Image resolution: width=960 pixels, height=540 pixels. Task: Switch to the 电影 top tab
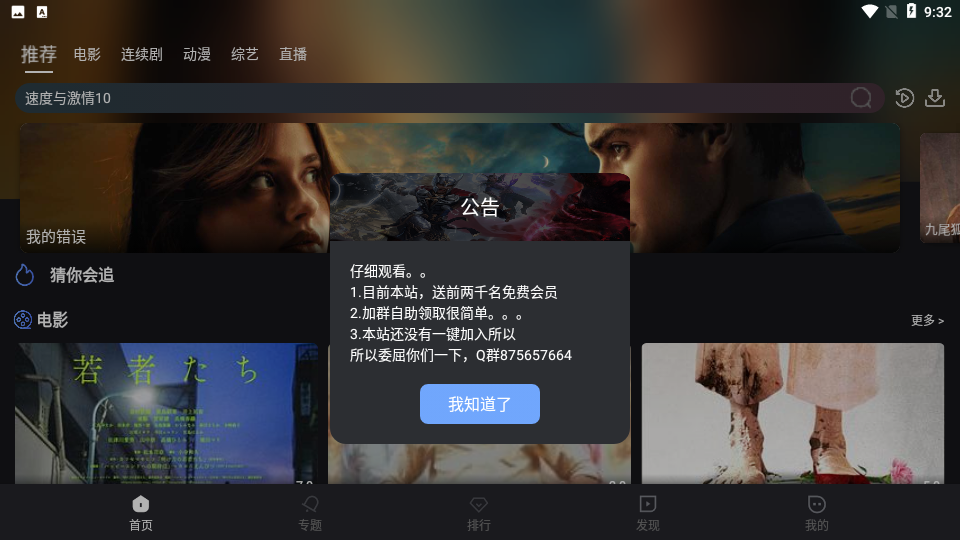[x=87, y=55]
